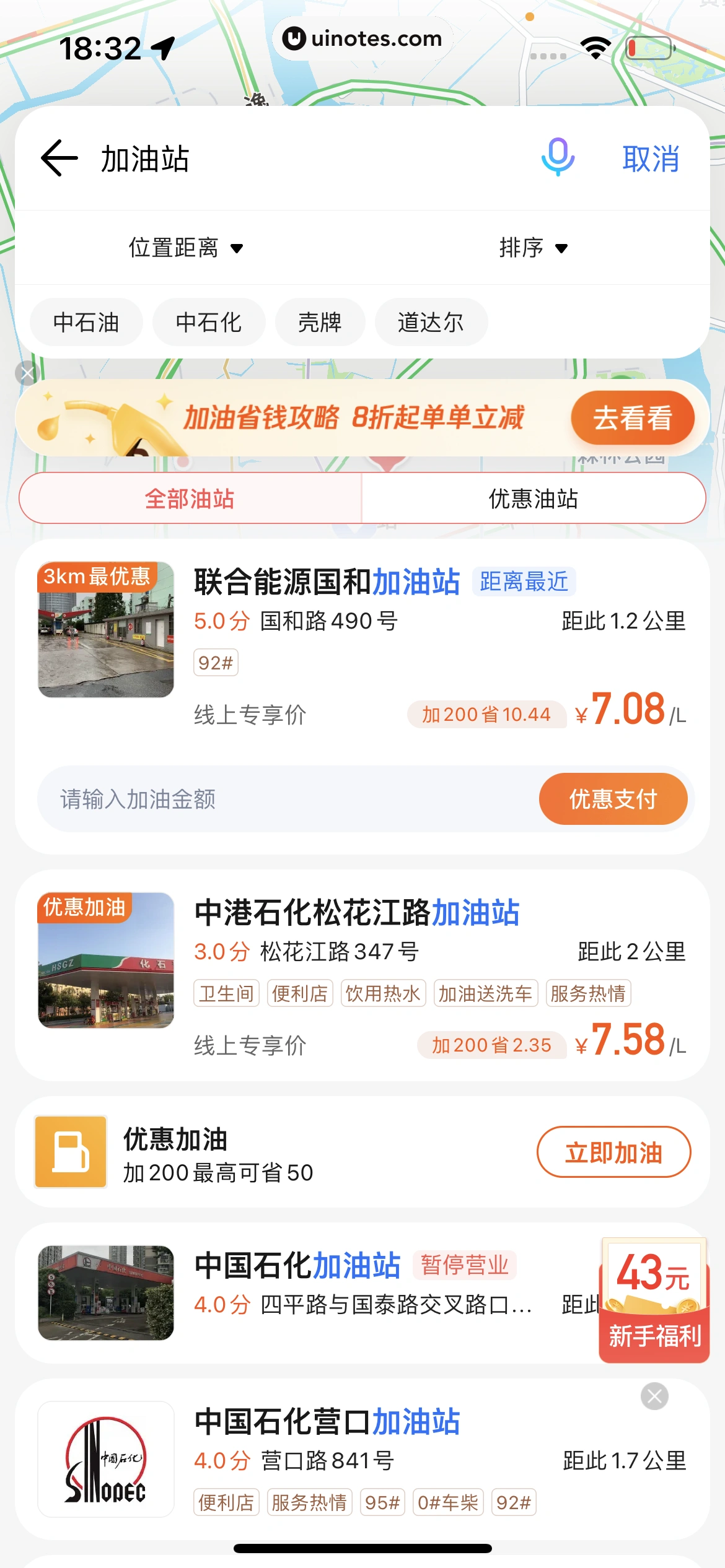Close the 新手福利 43元 floating coupon
The height and width of the screenshot is (1568, 725).
654,1396
